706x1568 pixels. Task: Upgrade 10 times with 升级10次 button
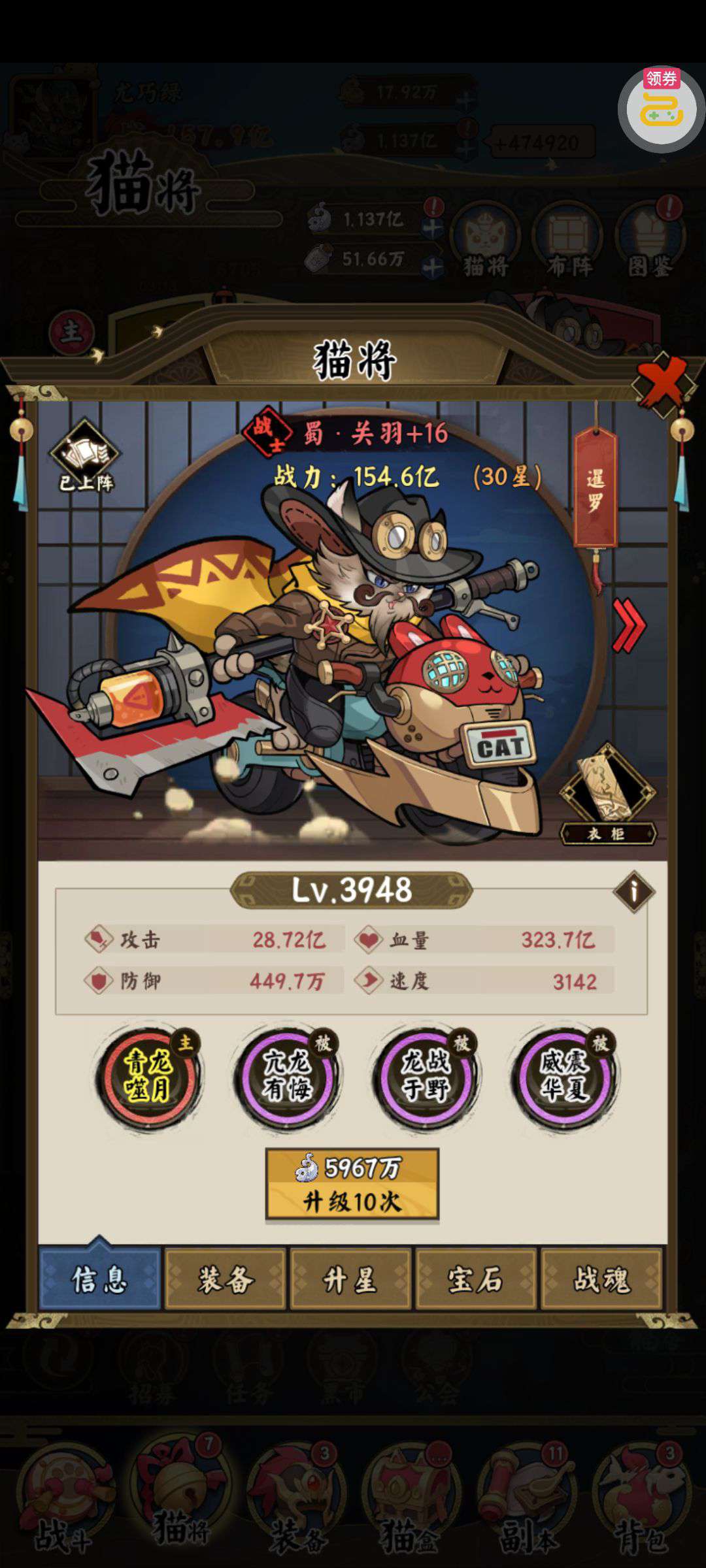[352, 1184]
